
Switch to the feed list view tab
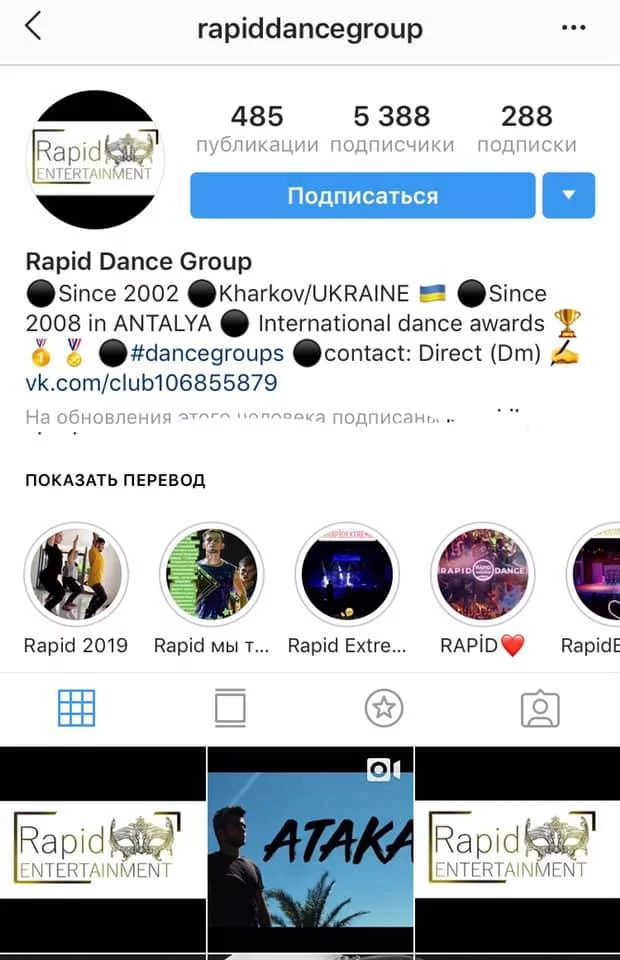coord(230,708)
